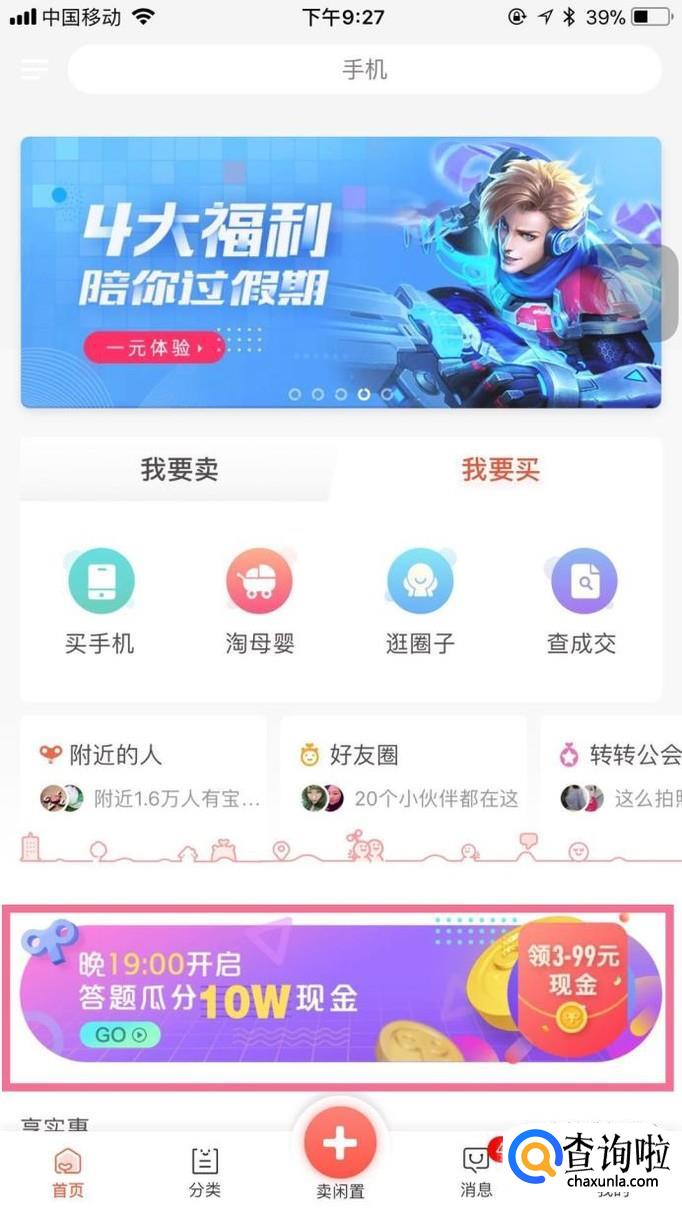Open the 好友圈 card
682x1212 pixels.
tap(404, 776)
